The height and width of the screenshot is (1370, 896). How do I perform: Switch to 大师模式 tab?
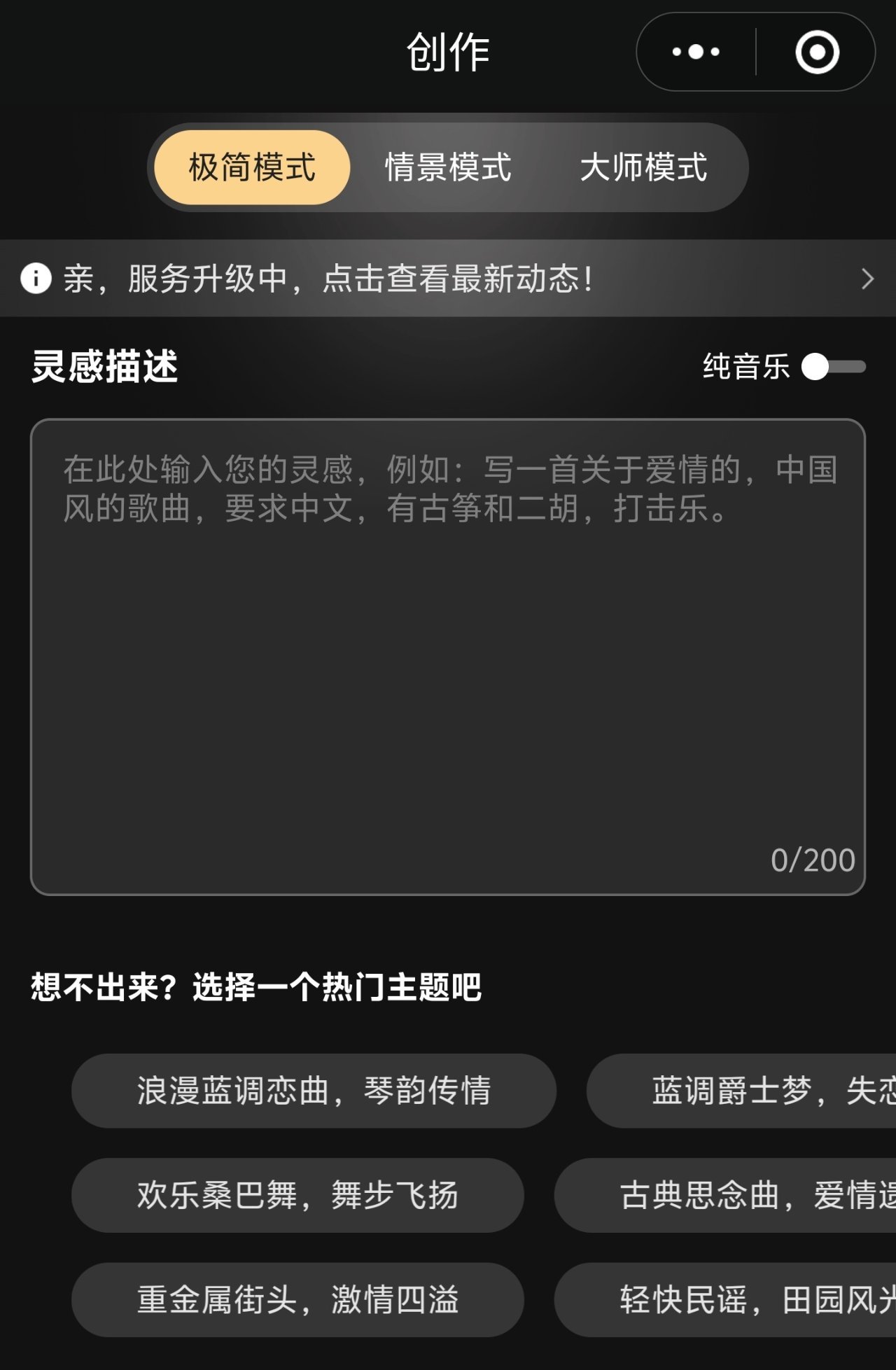click(x=643, y=167)
